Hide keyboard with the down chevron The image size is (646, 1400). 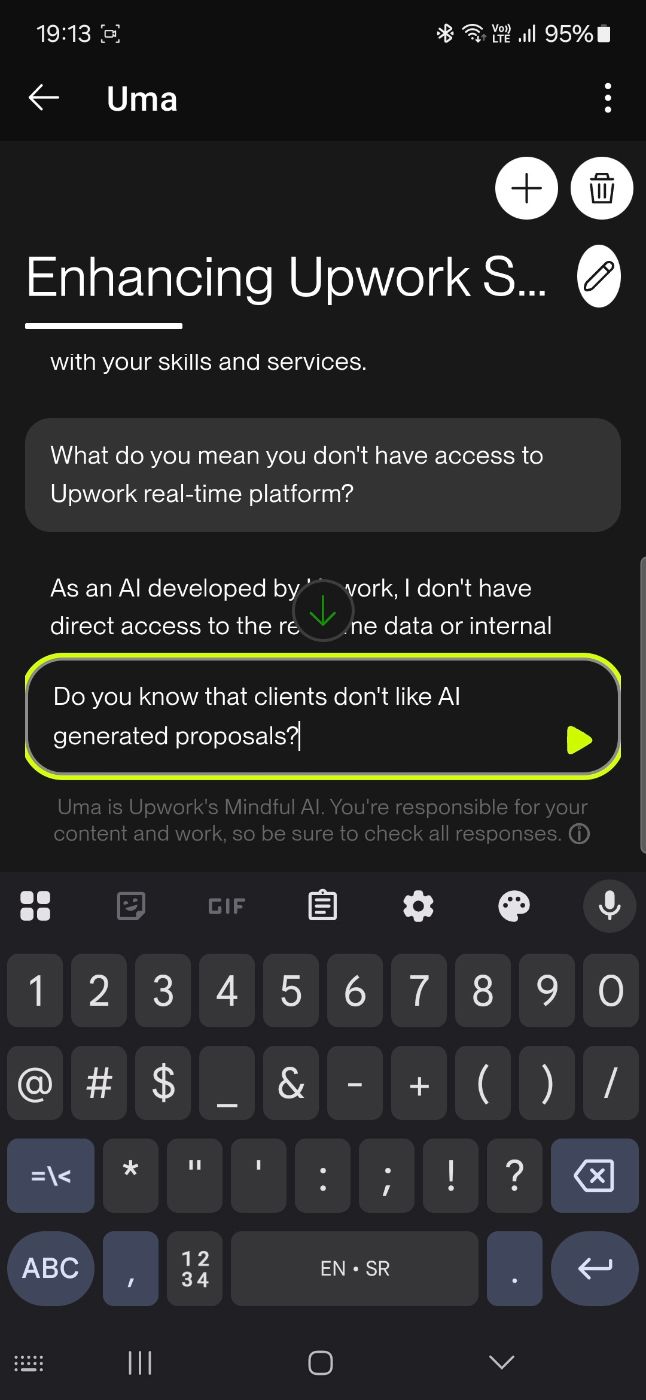(501, 1362)
